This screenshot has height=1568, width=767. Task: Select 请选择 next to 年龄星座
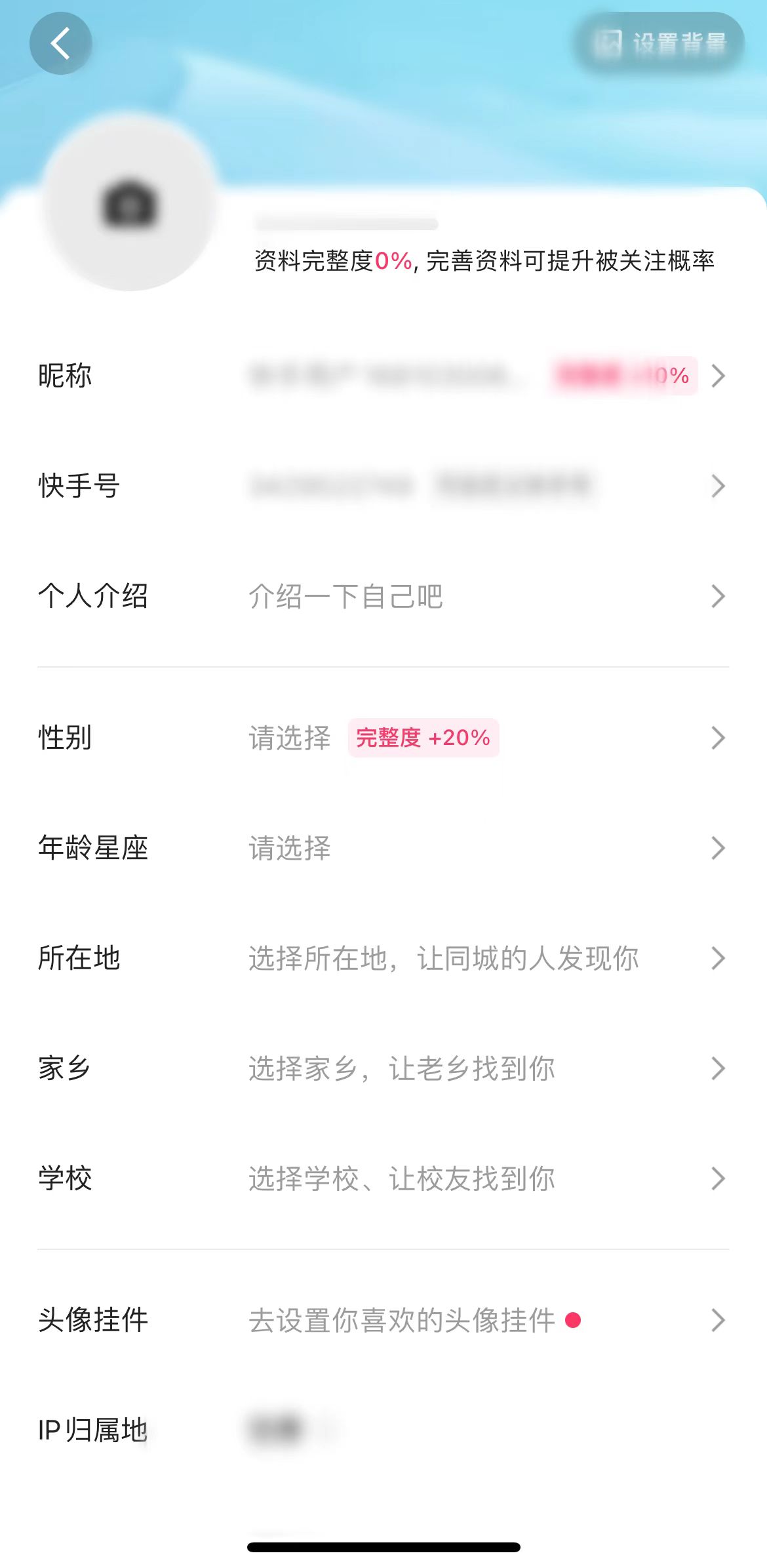(290, 849)
